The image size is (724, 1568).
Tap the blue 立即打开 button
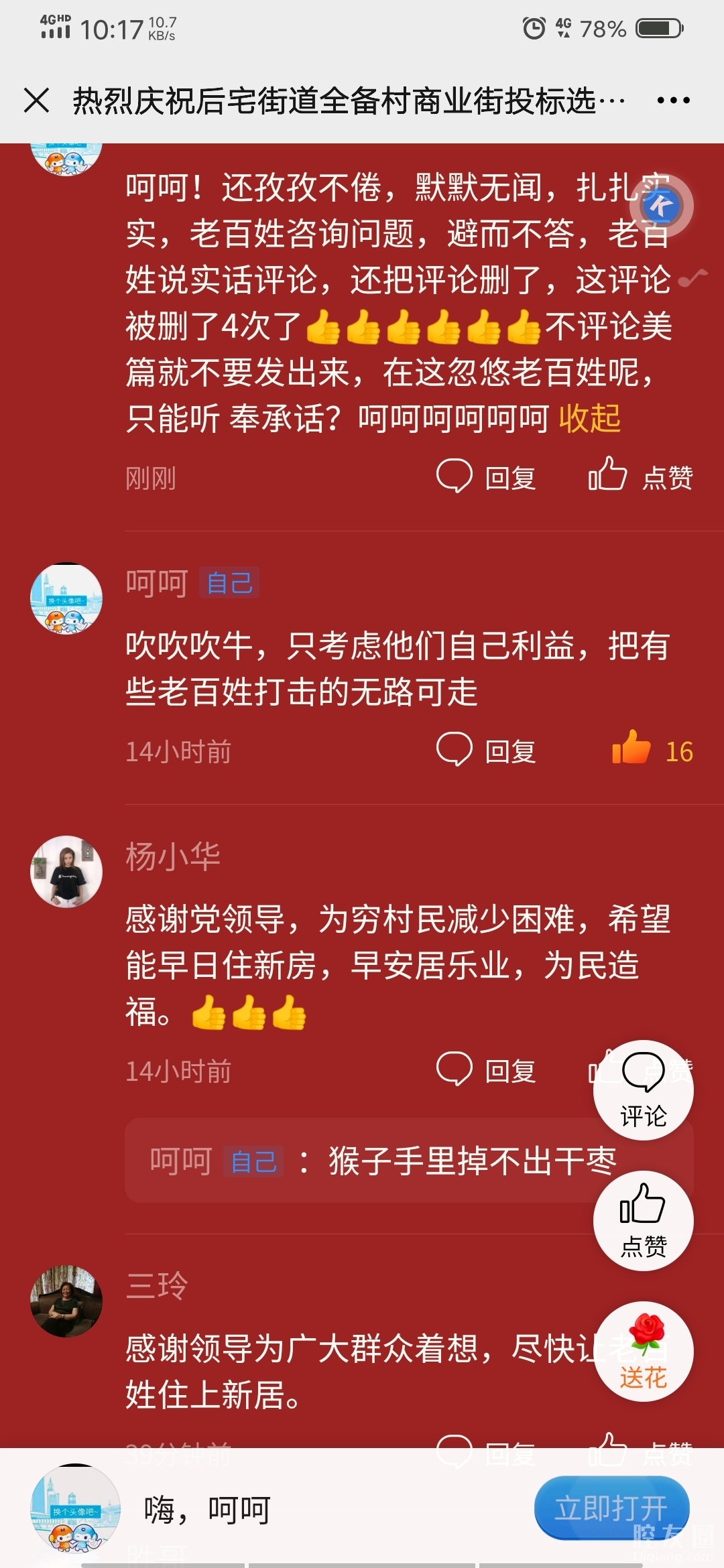click(x=611, y=1508)
